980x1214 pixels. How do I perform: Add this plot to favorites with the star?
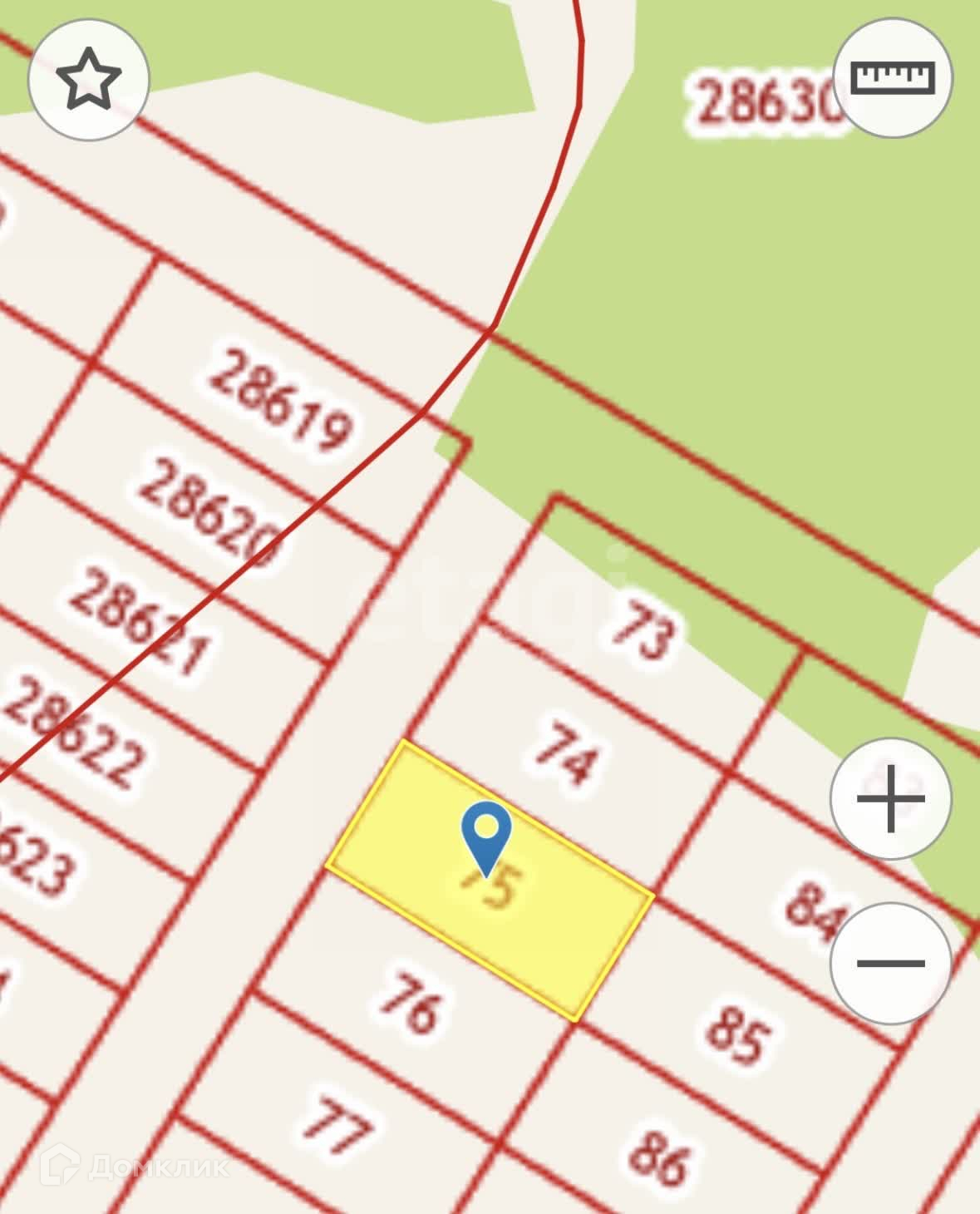[89, 79]
